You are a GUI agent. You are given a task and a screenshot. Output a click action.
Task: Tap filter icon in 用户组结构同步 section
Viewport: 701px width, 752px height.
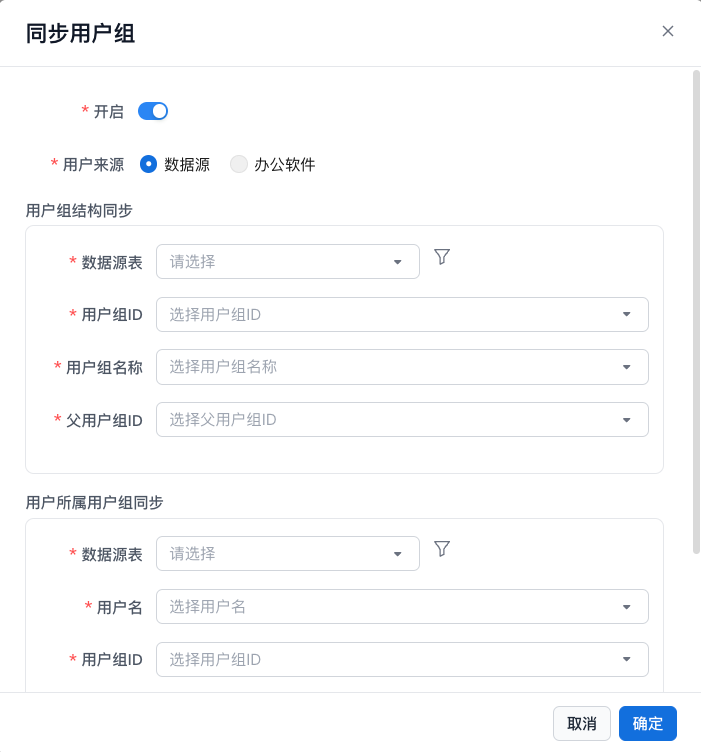point(442,257)
